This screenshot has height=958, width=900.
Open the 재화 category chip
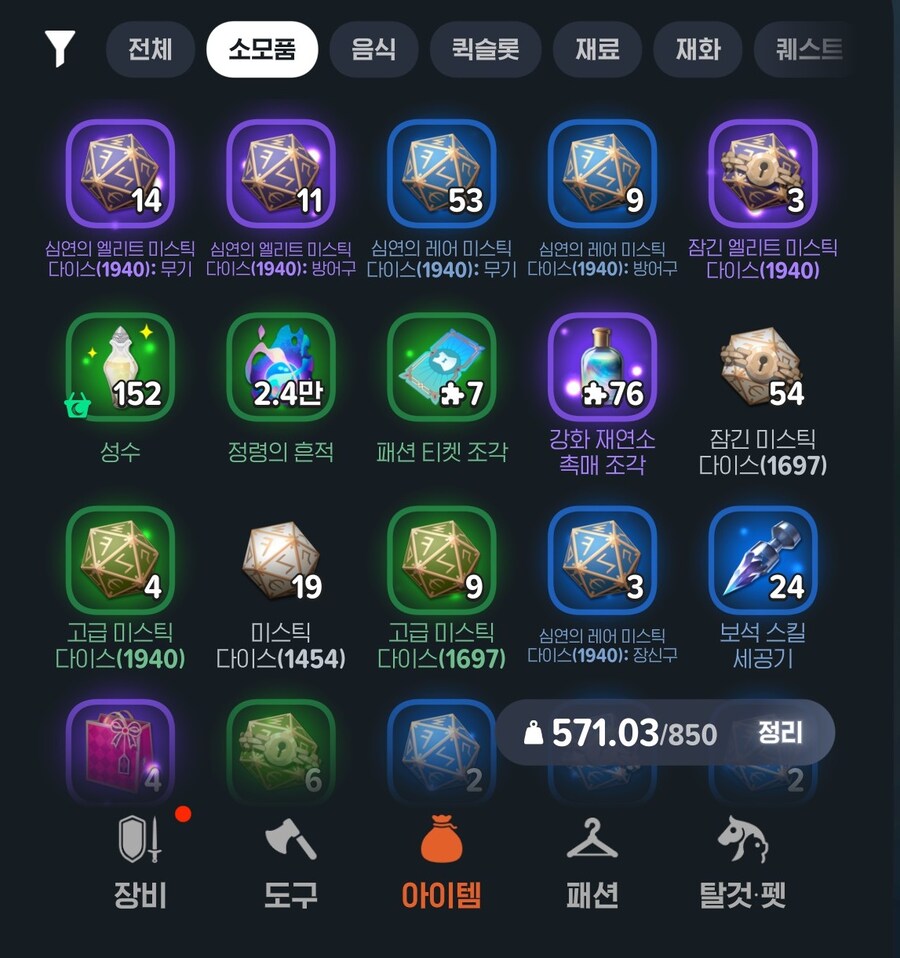698,49
